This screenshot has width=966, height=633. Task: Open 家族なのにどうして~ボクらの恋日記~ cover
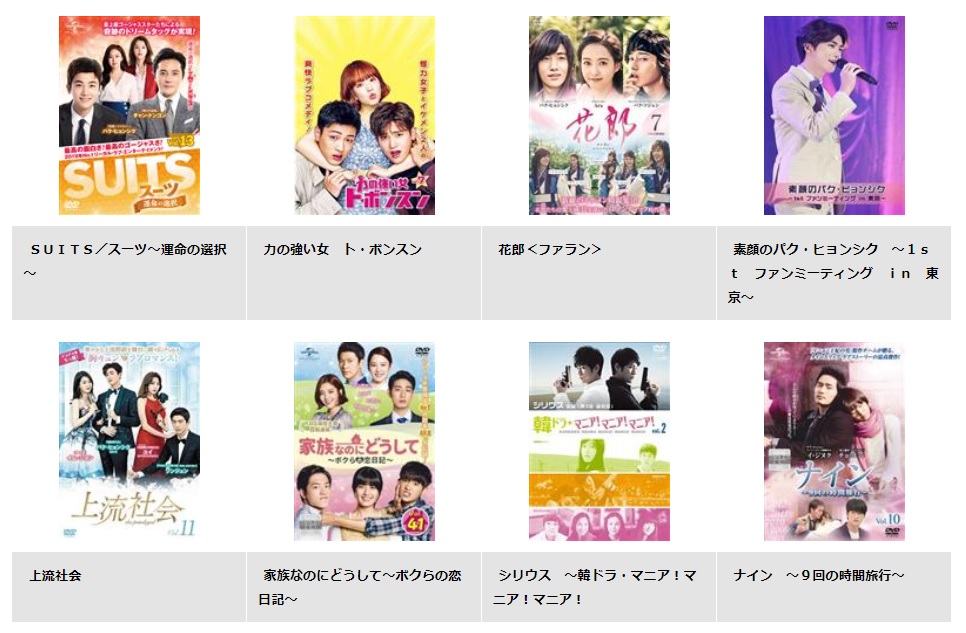pos(364,441)
